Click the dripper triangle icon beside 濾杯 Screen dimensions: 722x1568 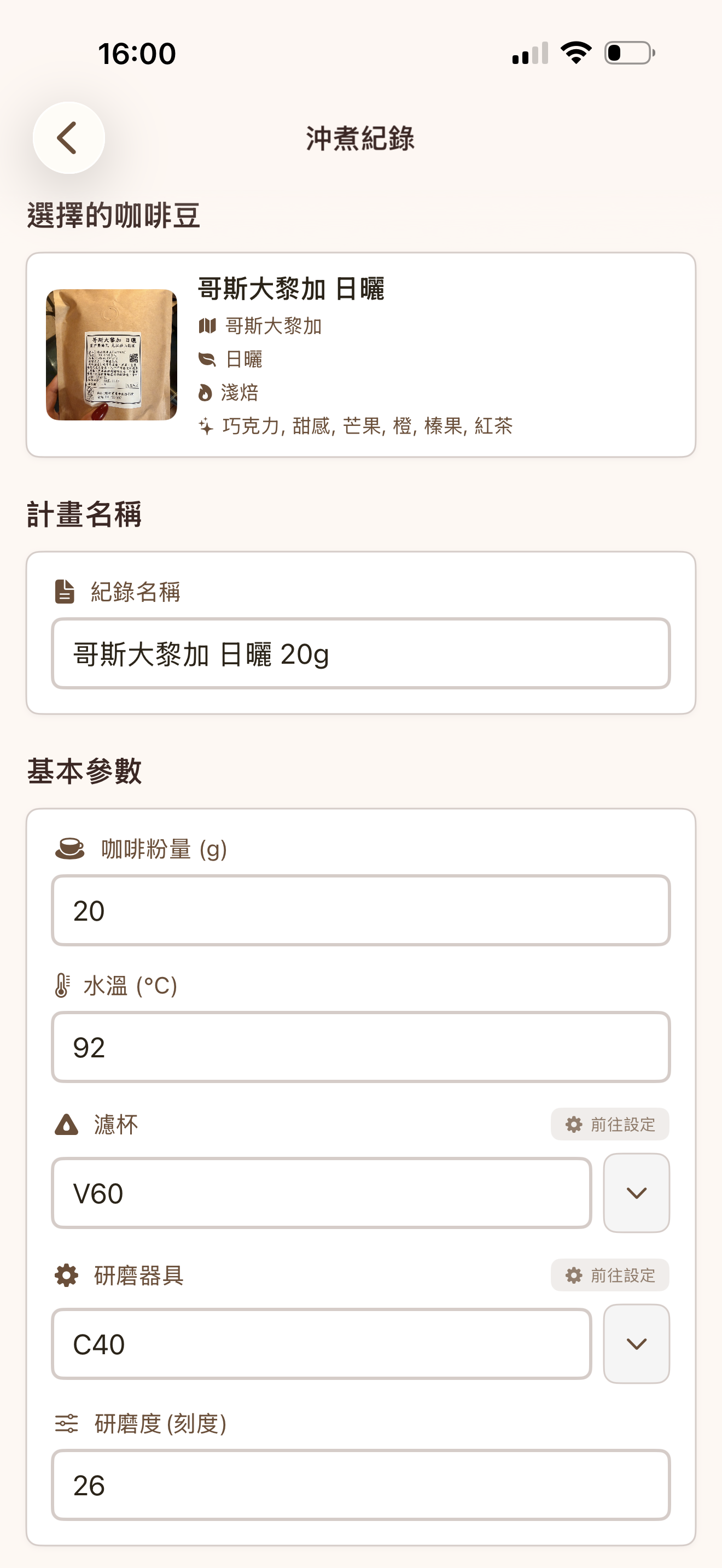[65, 1124]
